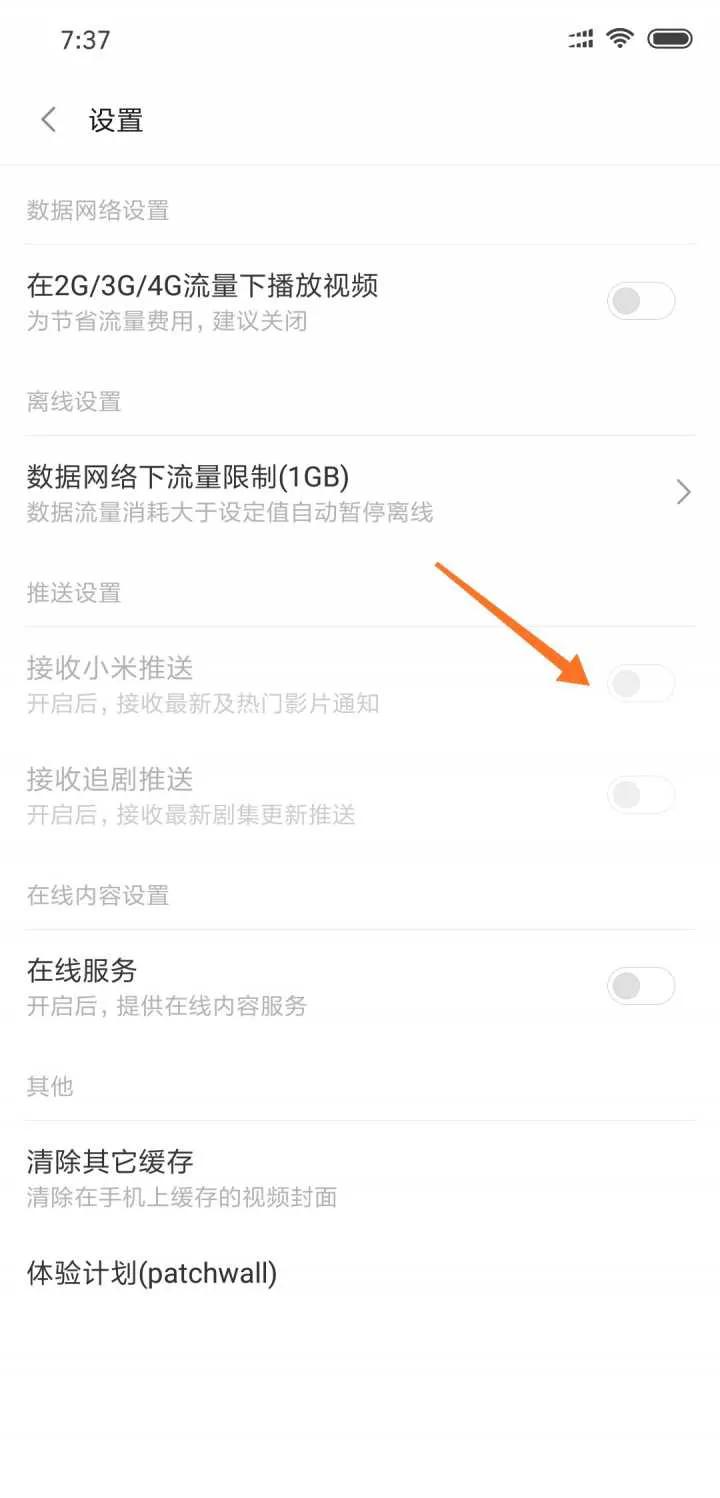Open 数据网络下流量限制(1GB) via its chevron
The width and height of the screenshot is (720, 1498).
(684, 492)
